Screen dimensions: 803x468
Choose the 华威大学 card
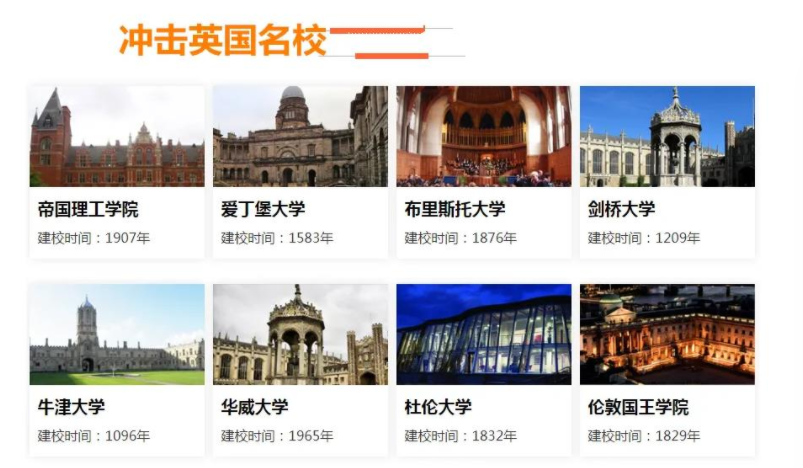[300, 368]
